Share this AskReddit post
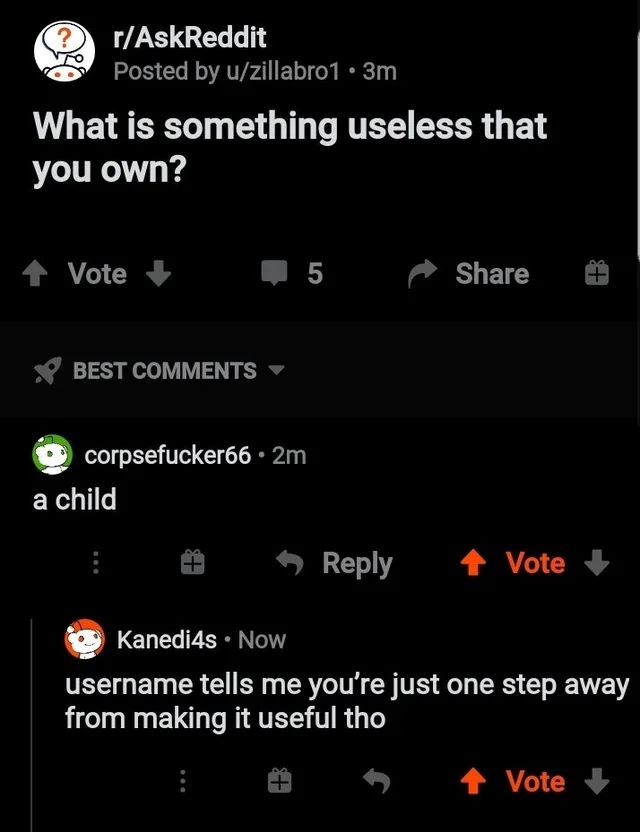The image size is (640, 832). [x=470, y=274]
